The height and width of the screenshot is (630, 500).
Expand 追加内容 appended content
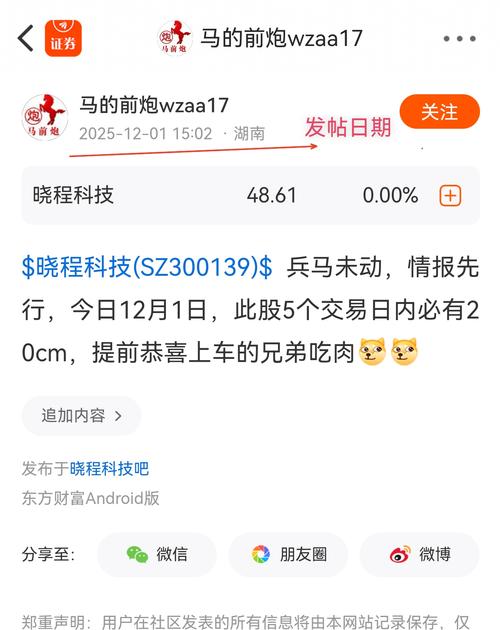(x=82, y=416)
